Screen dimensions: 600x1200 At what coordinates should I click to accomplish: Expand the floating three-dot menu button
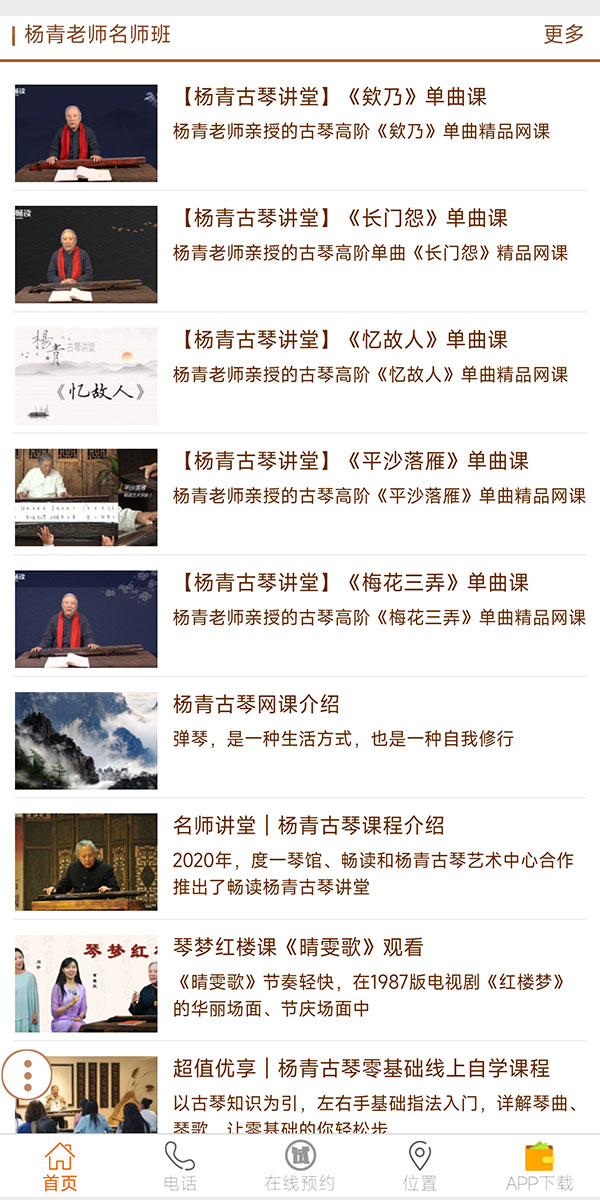pyautogui.click(x=28, y=1075)
